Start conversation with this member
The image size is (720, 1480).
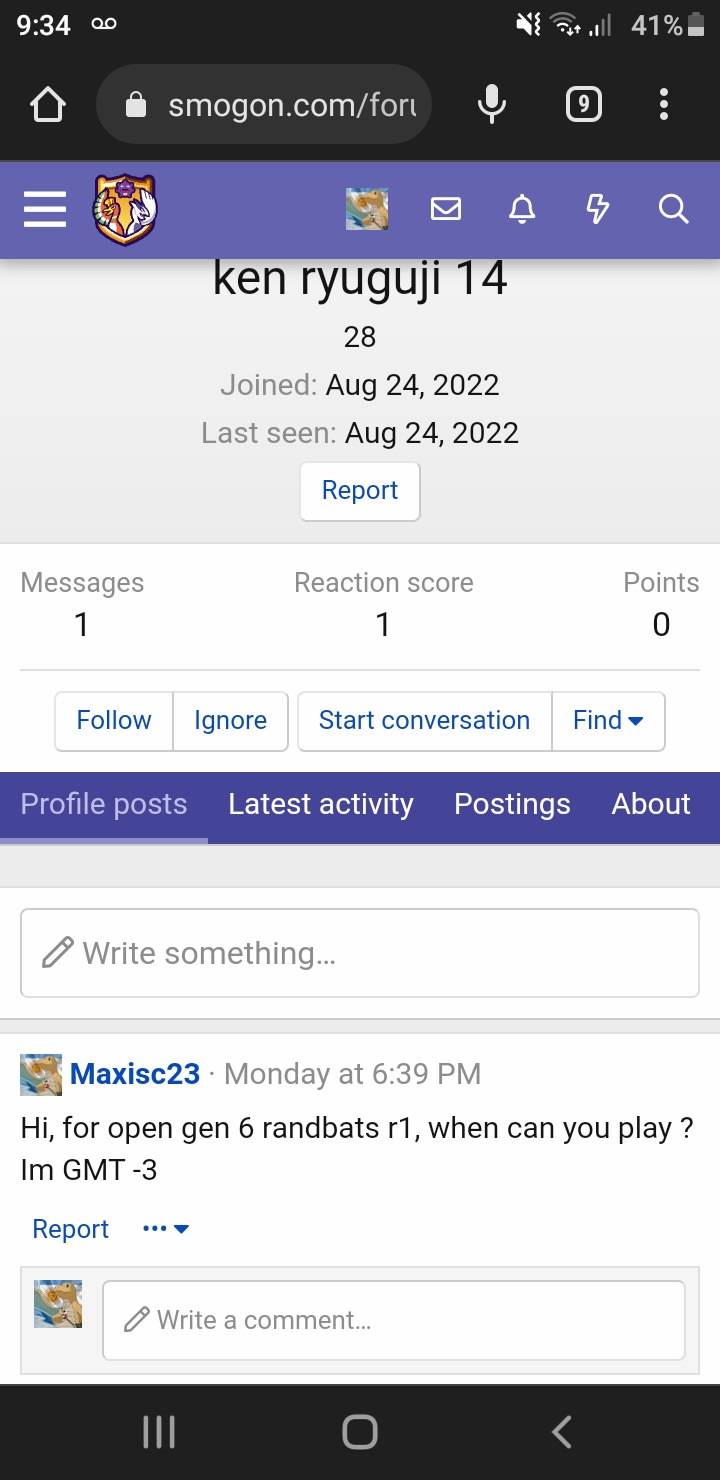tap(424, 721)
